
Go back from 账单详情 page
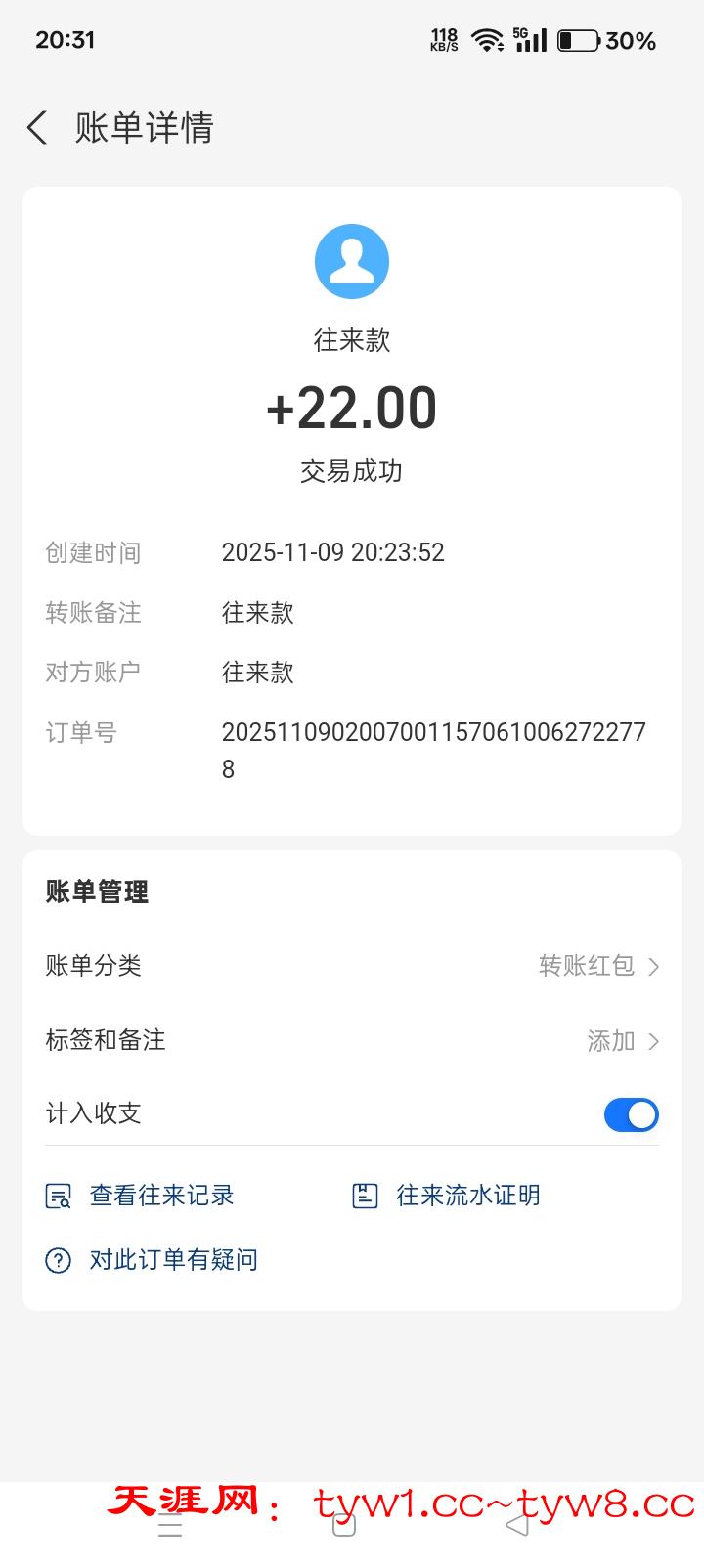(x=37, y=128)
